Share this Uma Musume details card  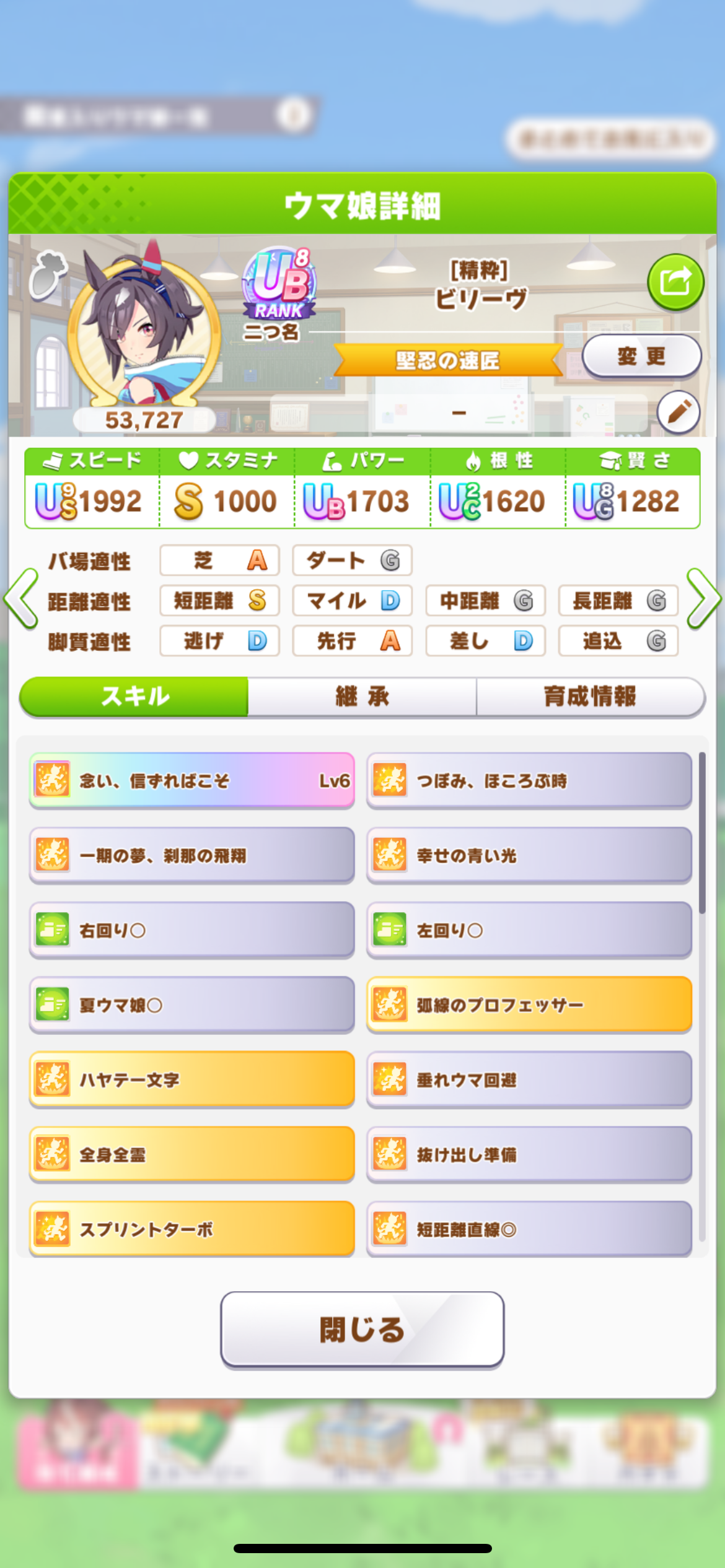pos(675,282)
